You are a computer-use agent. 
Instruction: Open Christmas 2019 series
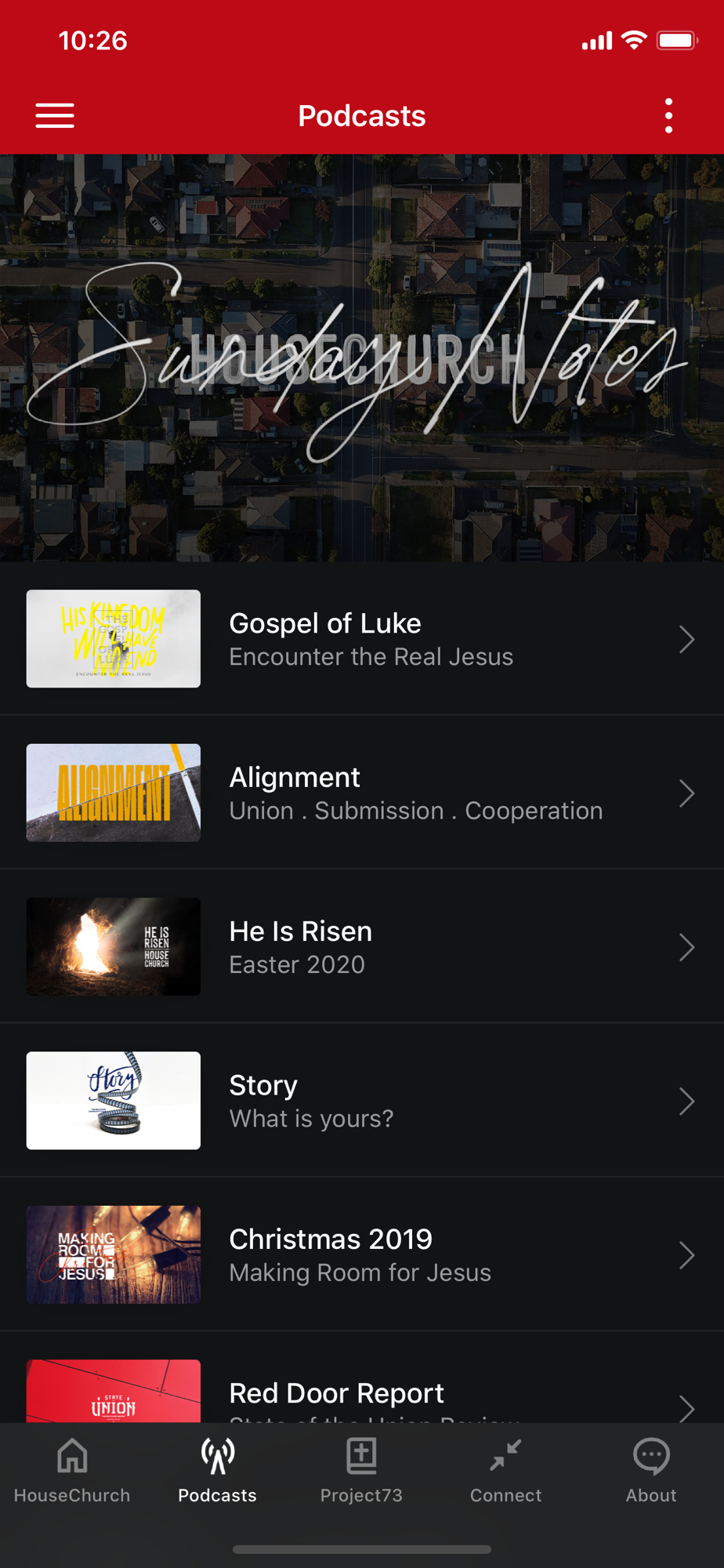click(362, 1254)
